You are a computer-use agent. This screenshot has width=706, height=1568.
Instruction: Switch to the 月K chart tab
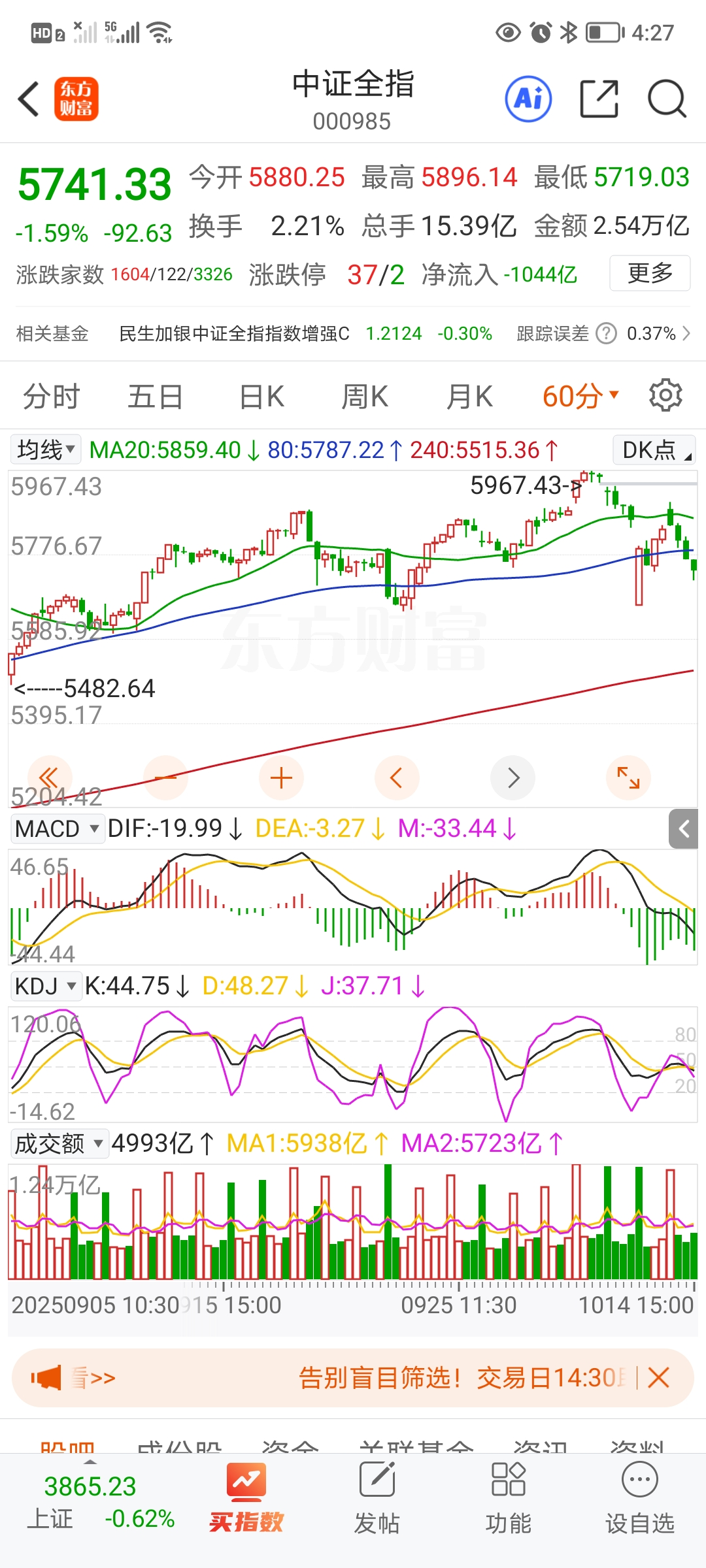(469, 397)
